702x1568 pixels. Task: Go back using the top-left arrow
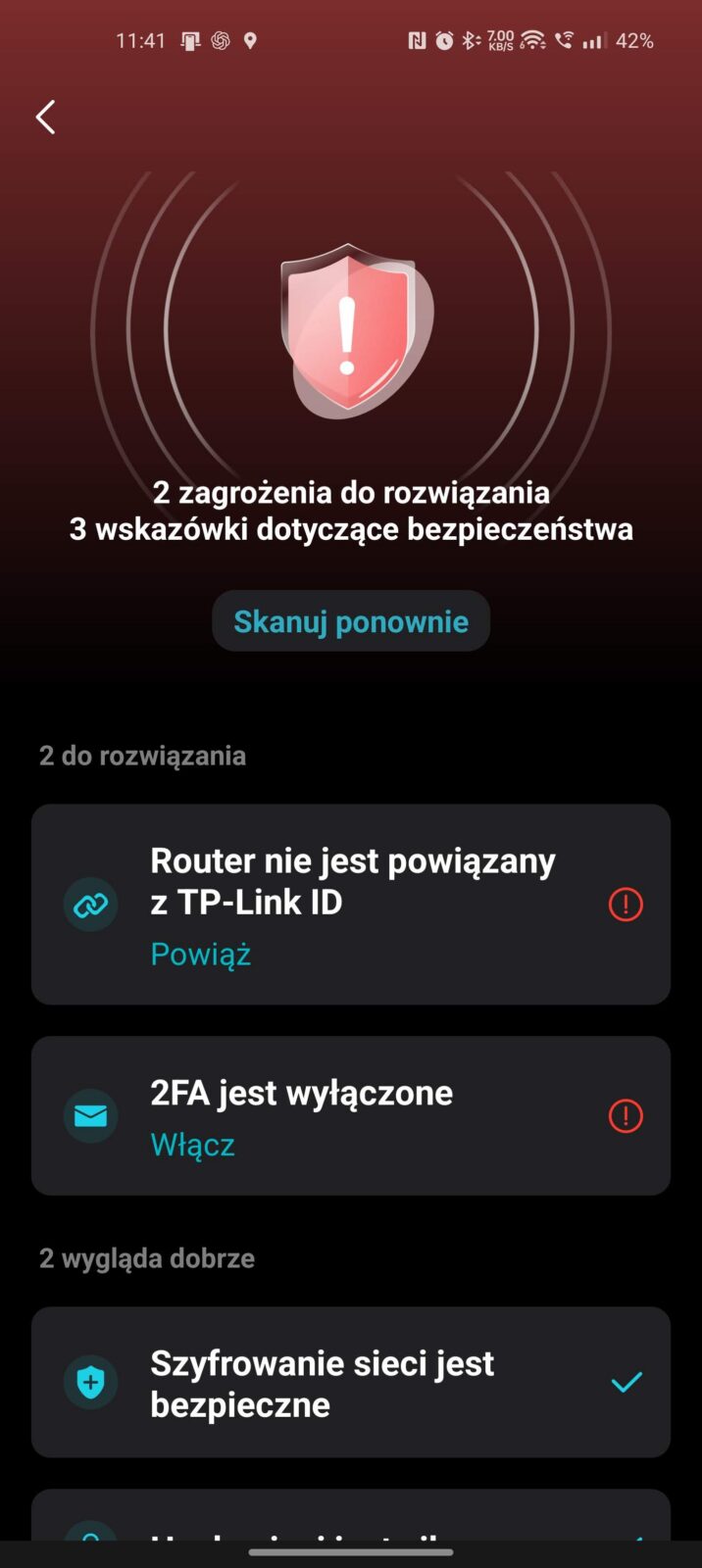(45, 118)
